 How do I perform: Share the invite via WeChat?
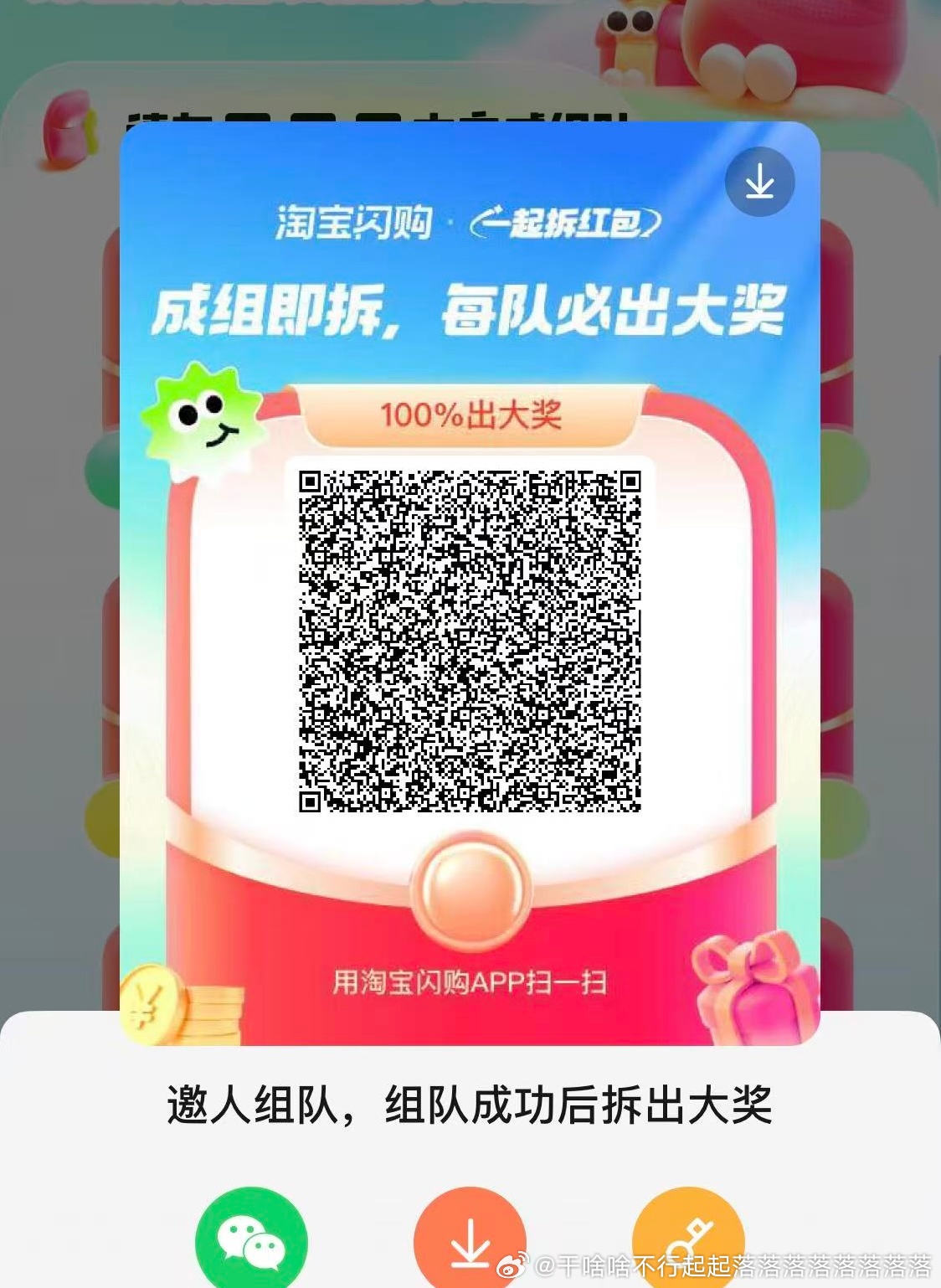pos(251,1242)
